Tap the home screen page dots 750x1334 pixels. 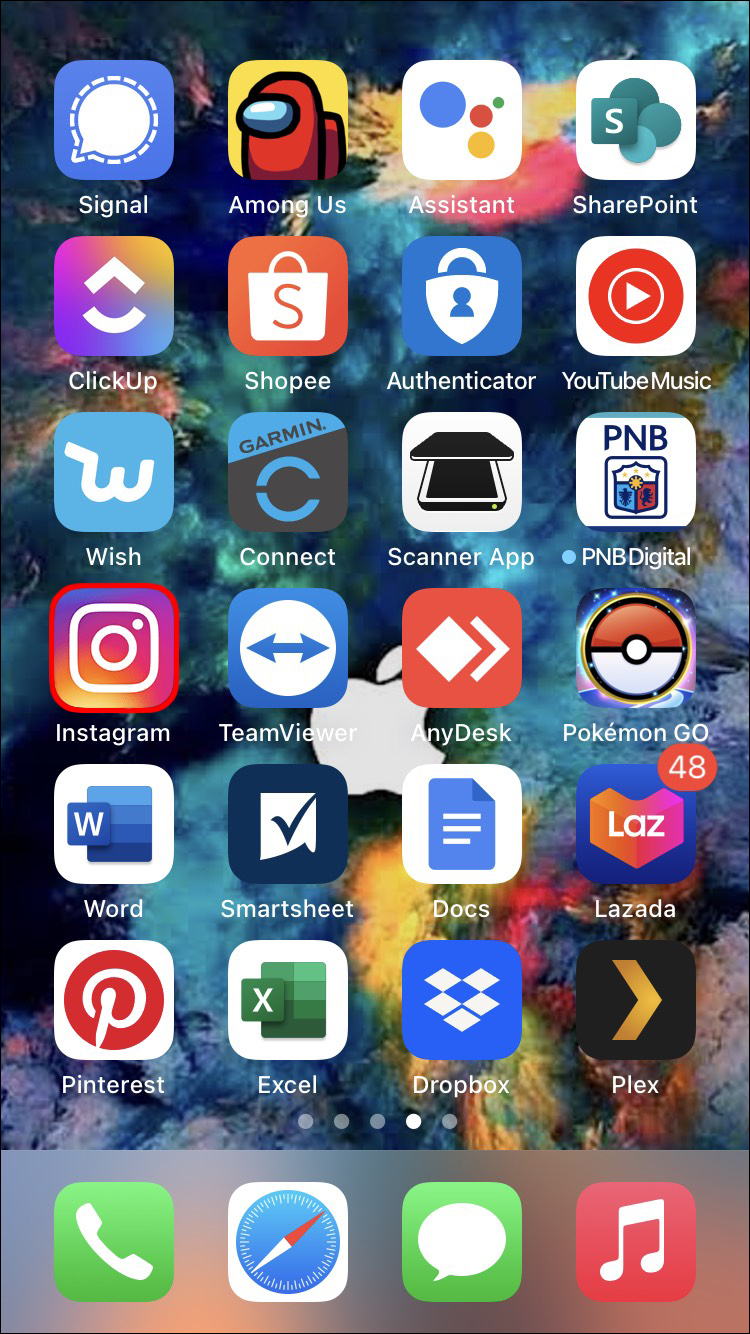(377, 1122)
